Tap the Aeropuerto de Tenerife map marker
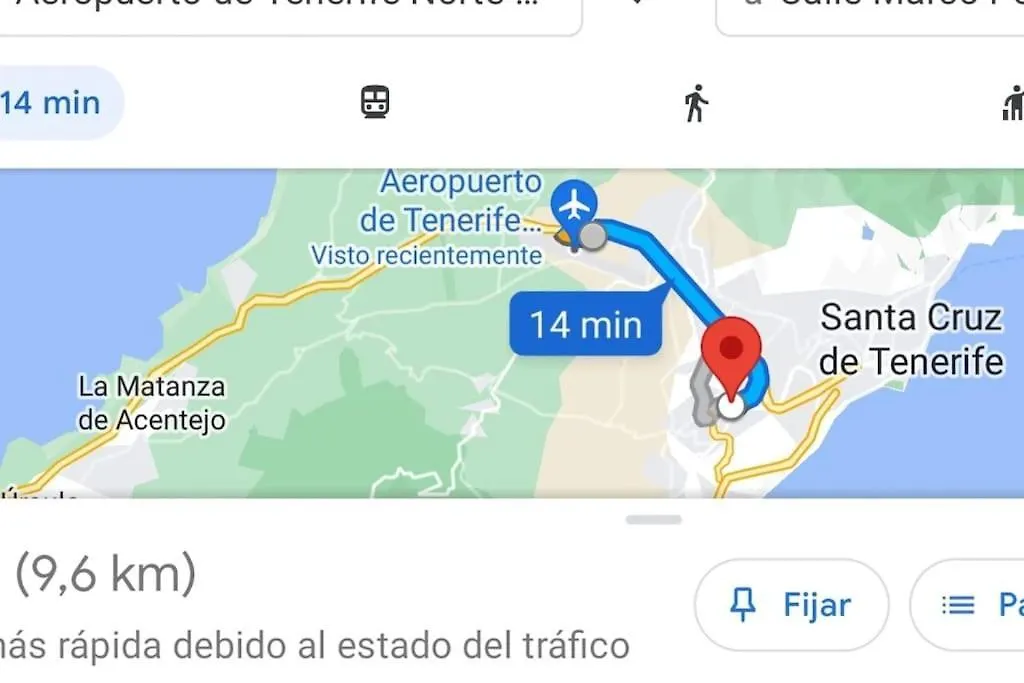The width and height of the screenshot is (1024, 683). 574,203
